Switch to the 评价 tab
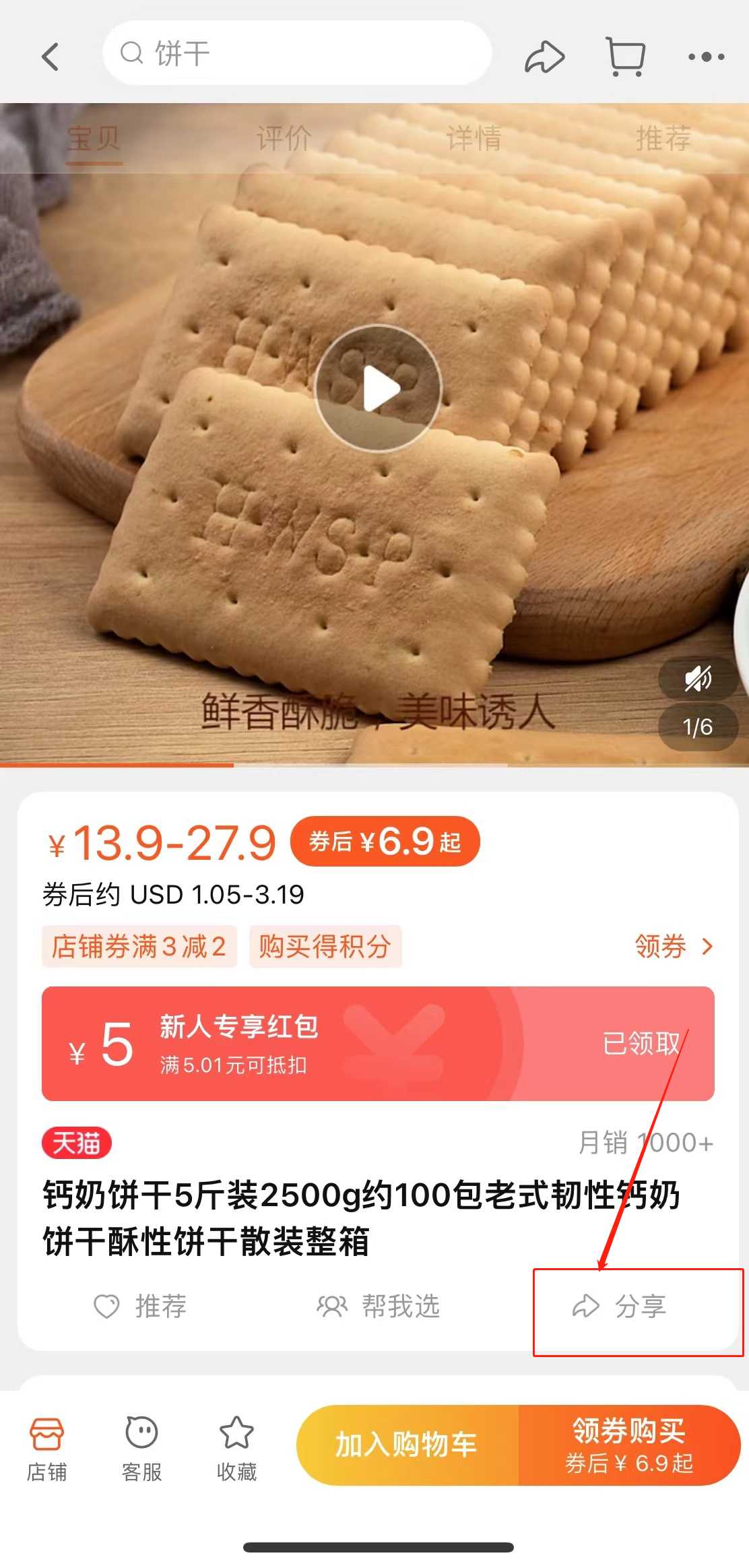This screenshot has height=1568, width=749. [x=284, y=139]
